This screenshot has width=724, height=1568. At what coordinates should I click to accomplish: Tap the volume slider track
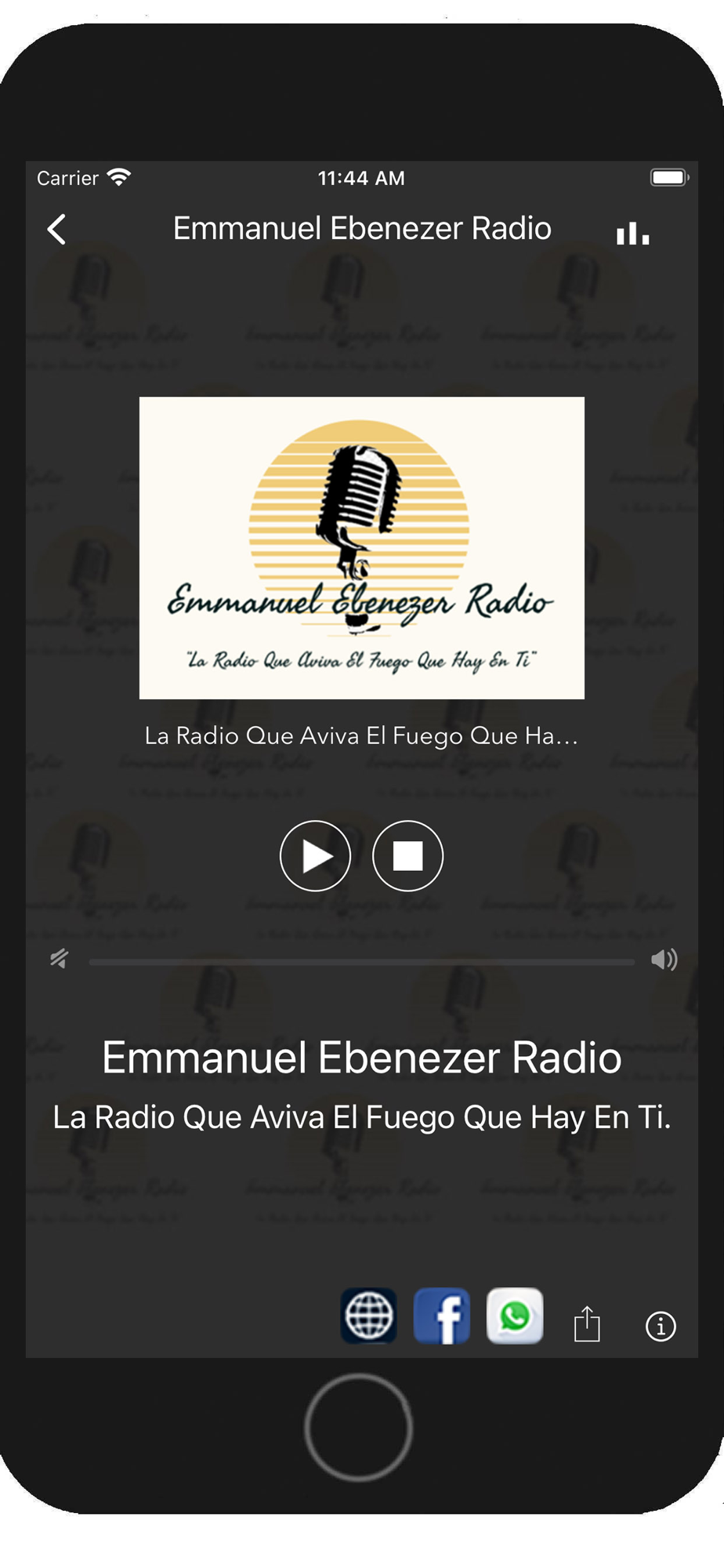(361, 961)
